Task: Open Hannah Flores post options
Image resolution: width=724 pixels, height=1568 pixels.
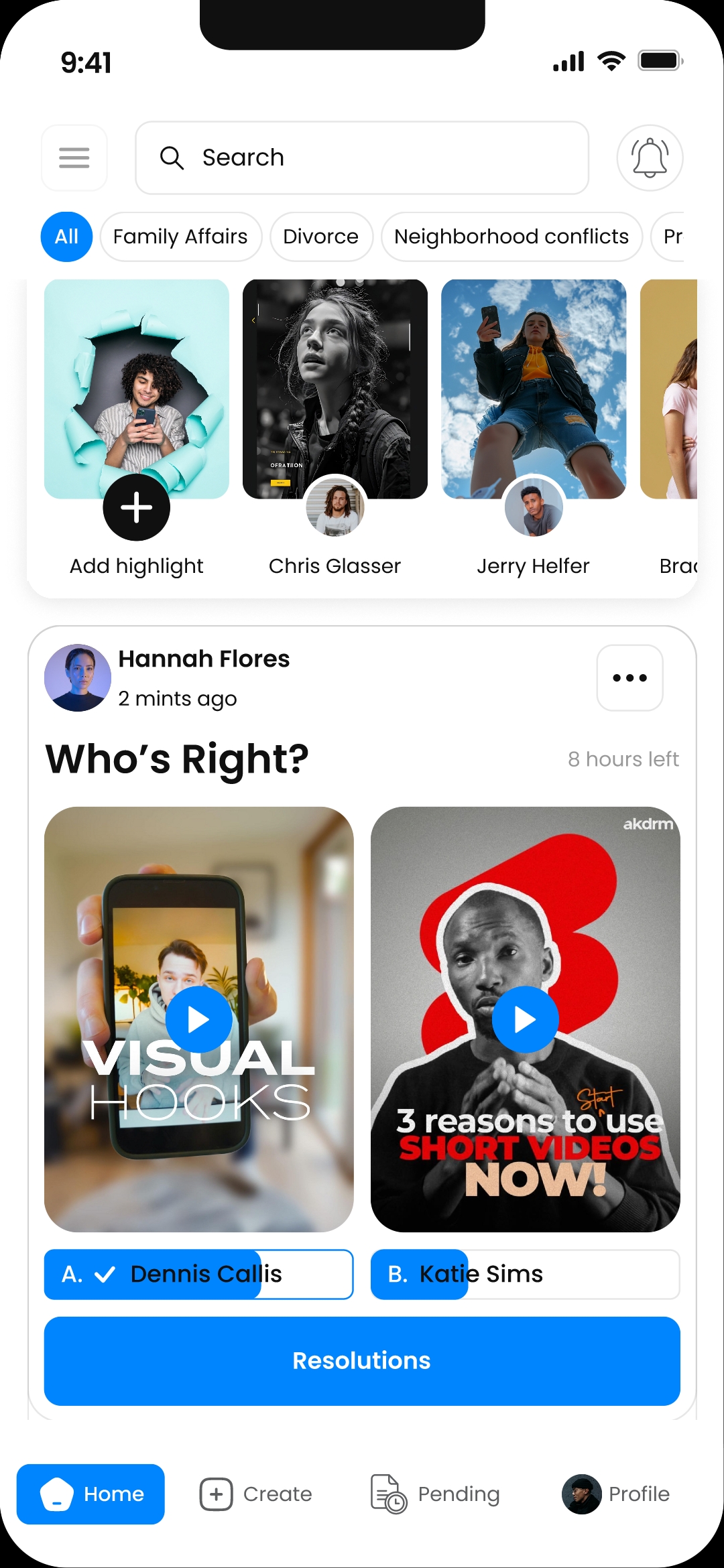Action: point(629,677)
